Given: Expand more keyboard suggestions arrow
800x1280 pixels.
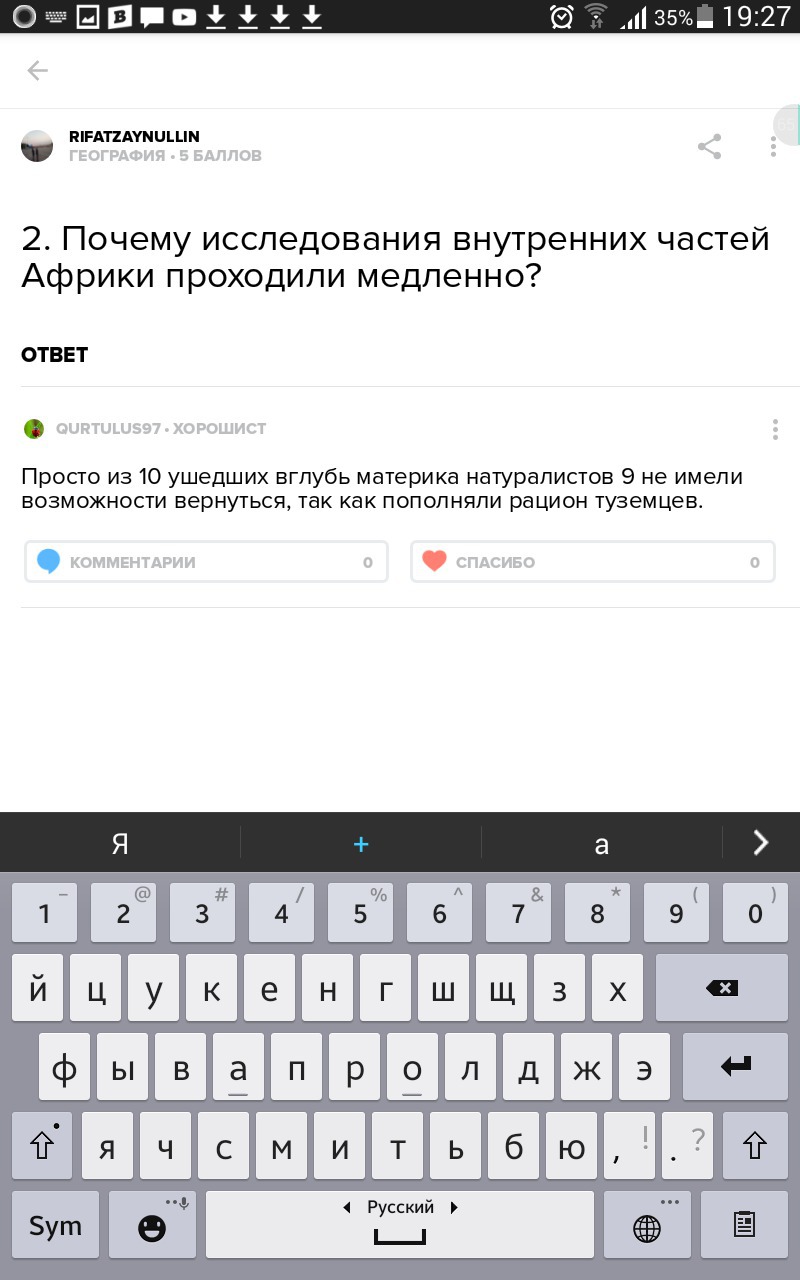Looking at the screenshot, I should click(760, 843).
